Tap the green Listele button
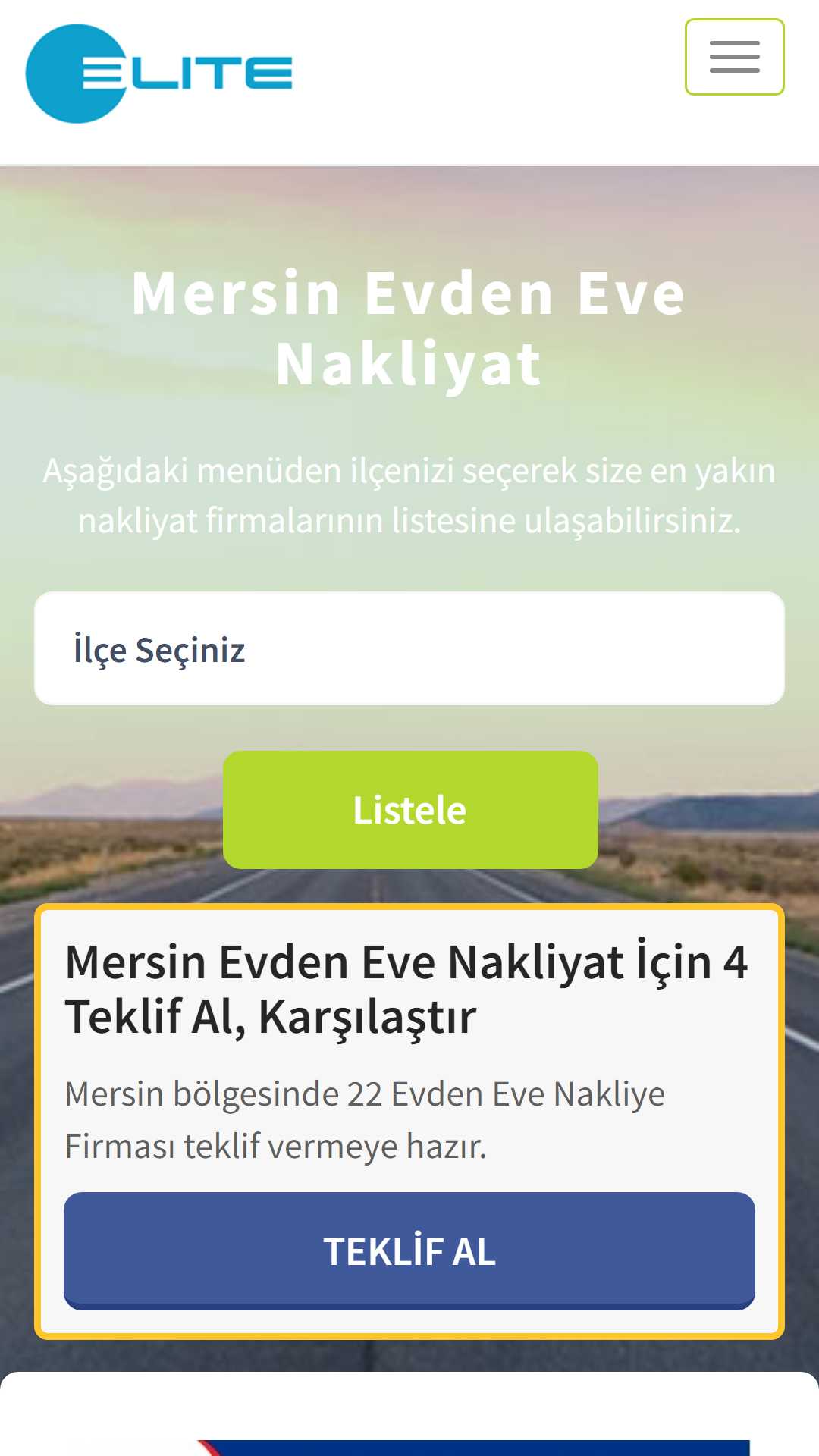819x1456 pixels. click(410, 810)
